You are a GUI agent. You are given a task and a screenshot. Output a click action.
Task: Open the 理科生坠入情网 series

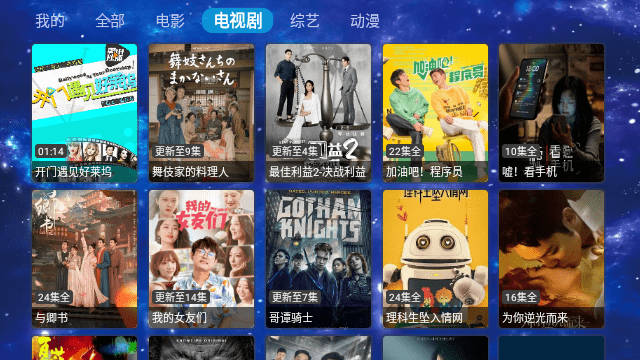(x=435, y=259)
